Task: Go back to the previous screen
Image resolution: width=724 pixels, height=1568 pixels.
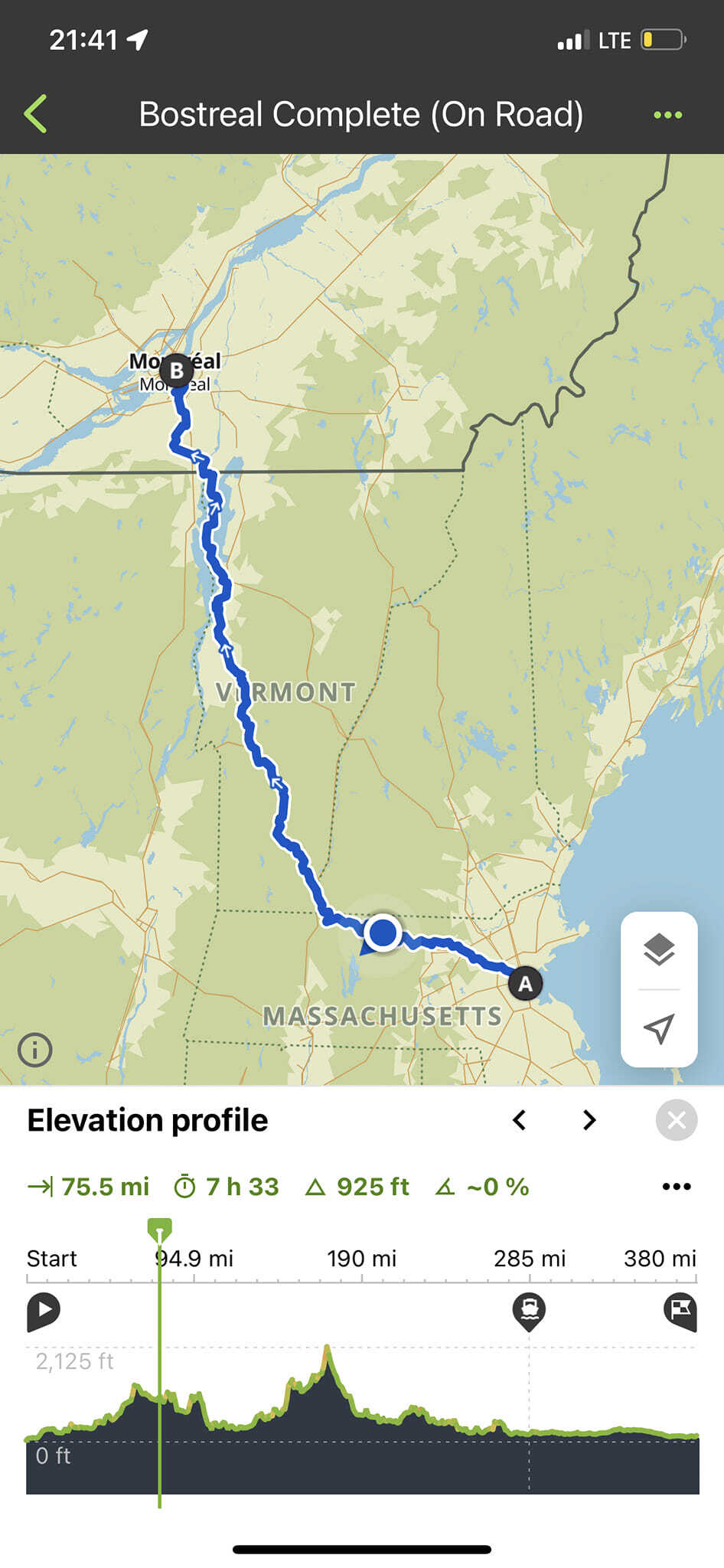Action: pyautogui.click(x=36, y=113)
